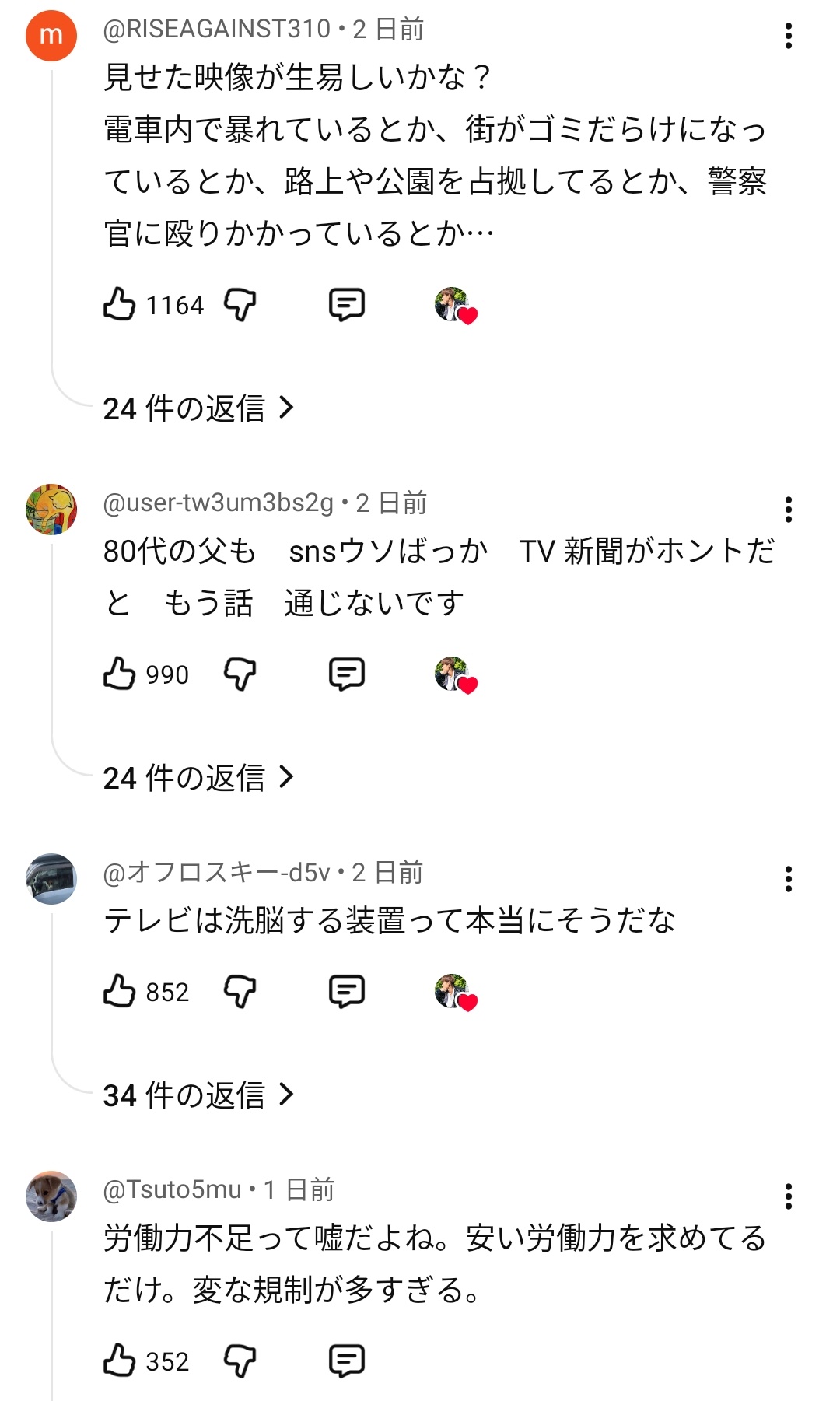Expand the 24 replies under @user-tw3um3bs2g's comment

click(x=199, y=777)
